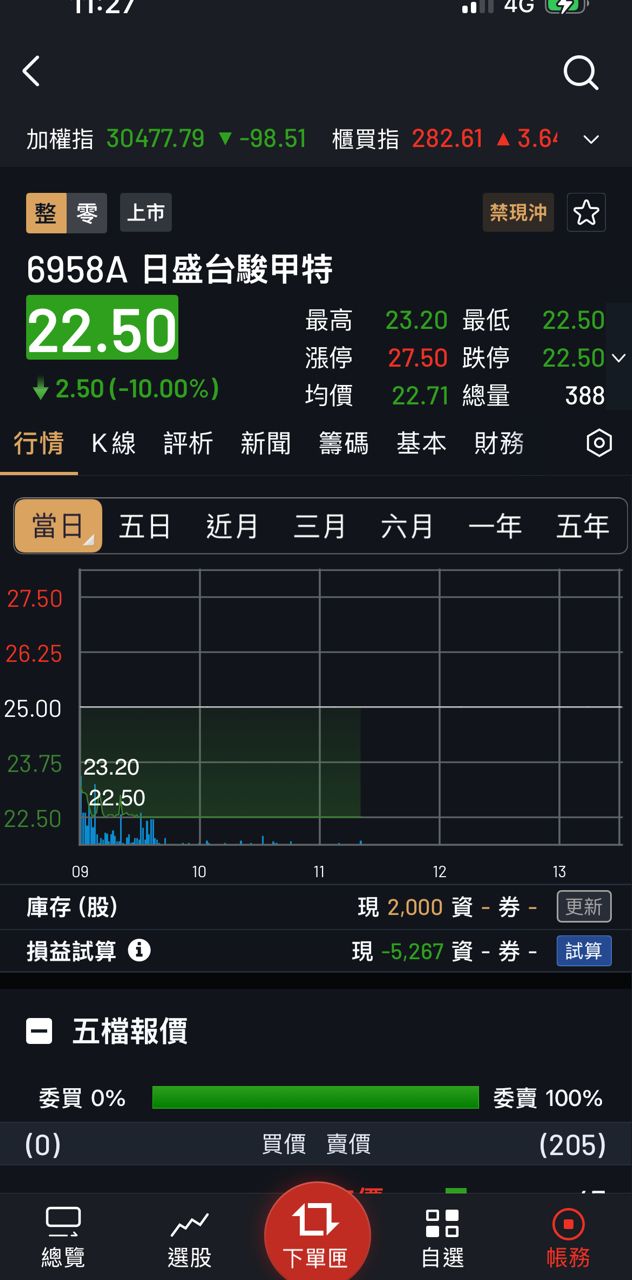View the 新聞 tab
This screenshot has width=632, height=1280.
[265, 443]
